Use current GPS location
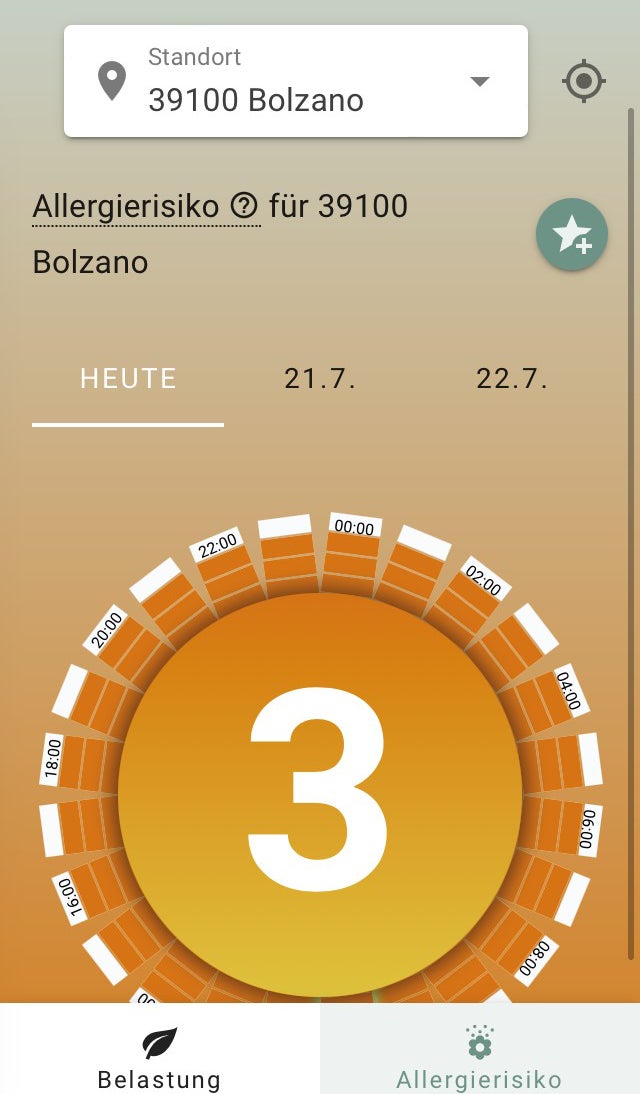640x1094 pixels. tap(584, 81)
